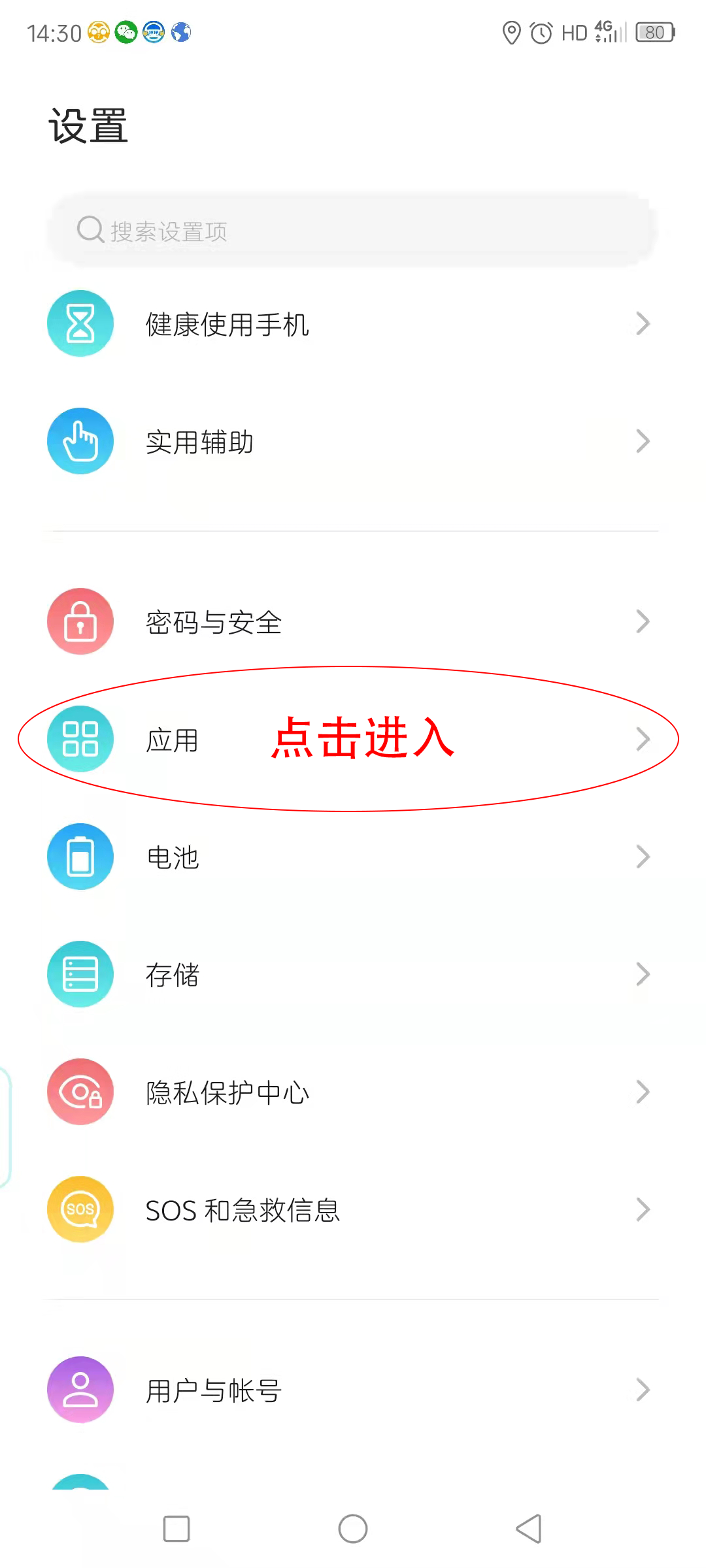Tap the system back button
This screenshot has width=706, height=1568.
pyautogui.click(x=529, y=1529)
